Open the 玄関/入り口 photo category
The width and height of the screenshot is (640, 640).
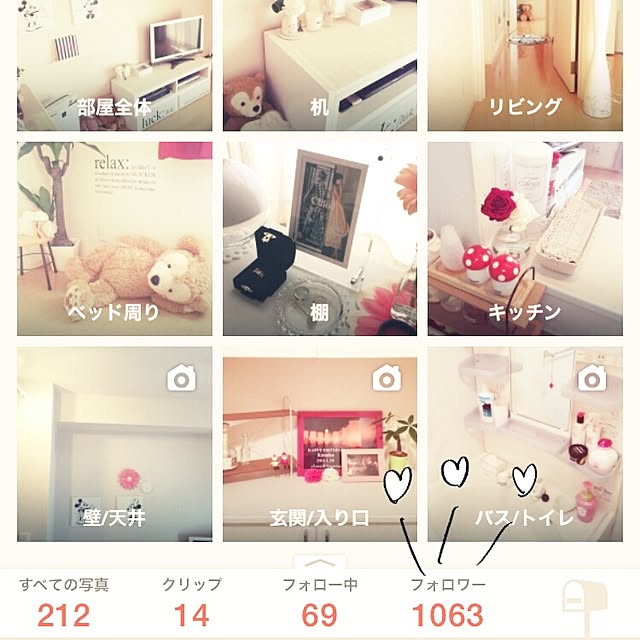point(320,444)
